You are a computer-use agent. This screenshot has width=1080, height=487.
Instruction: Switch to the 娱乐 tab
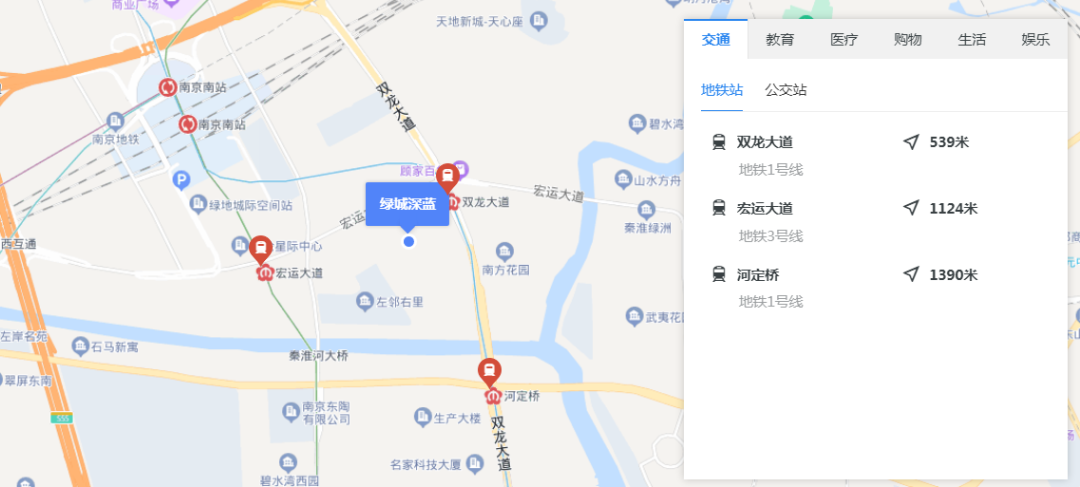click(1035, 40)
